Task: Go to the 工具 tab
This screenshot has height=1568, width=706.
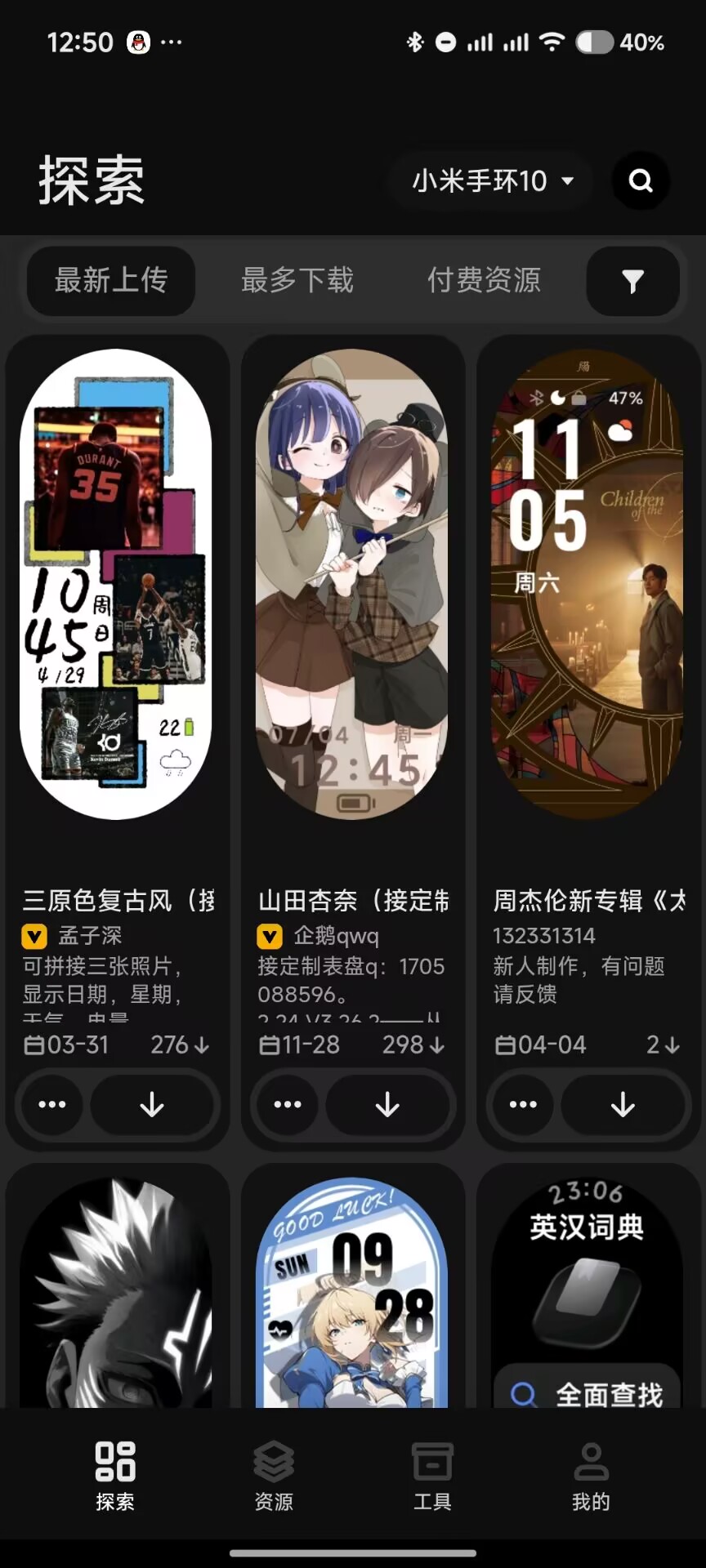Action: pyautogui.click(x=432, y=1476)
